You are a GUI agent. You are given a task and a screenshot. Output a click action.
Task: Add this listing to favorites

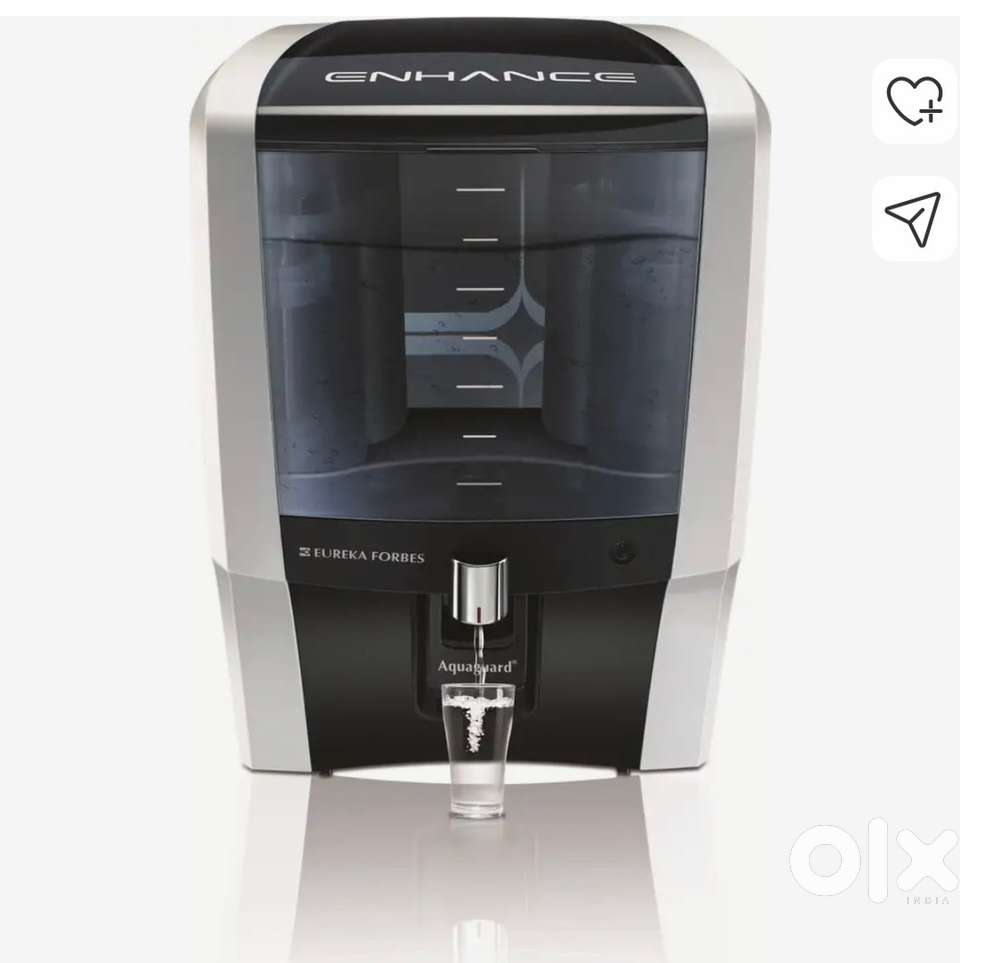click(x=914, y=101)
